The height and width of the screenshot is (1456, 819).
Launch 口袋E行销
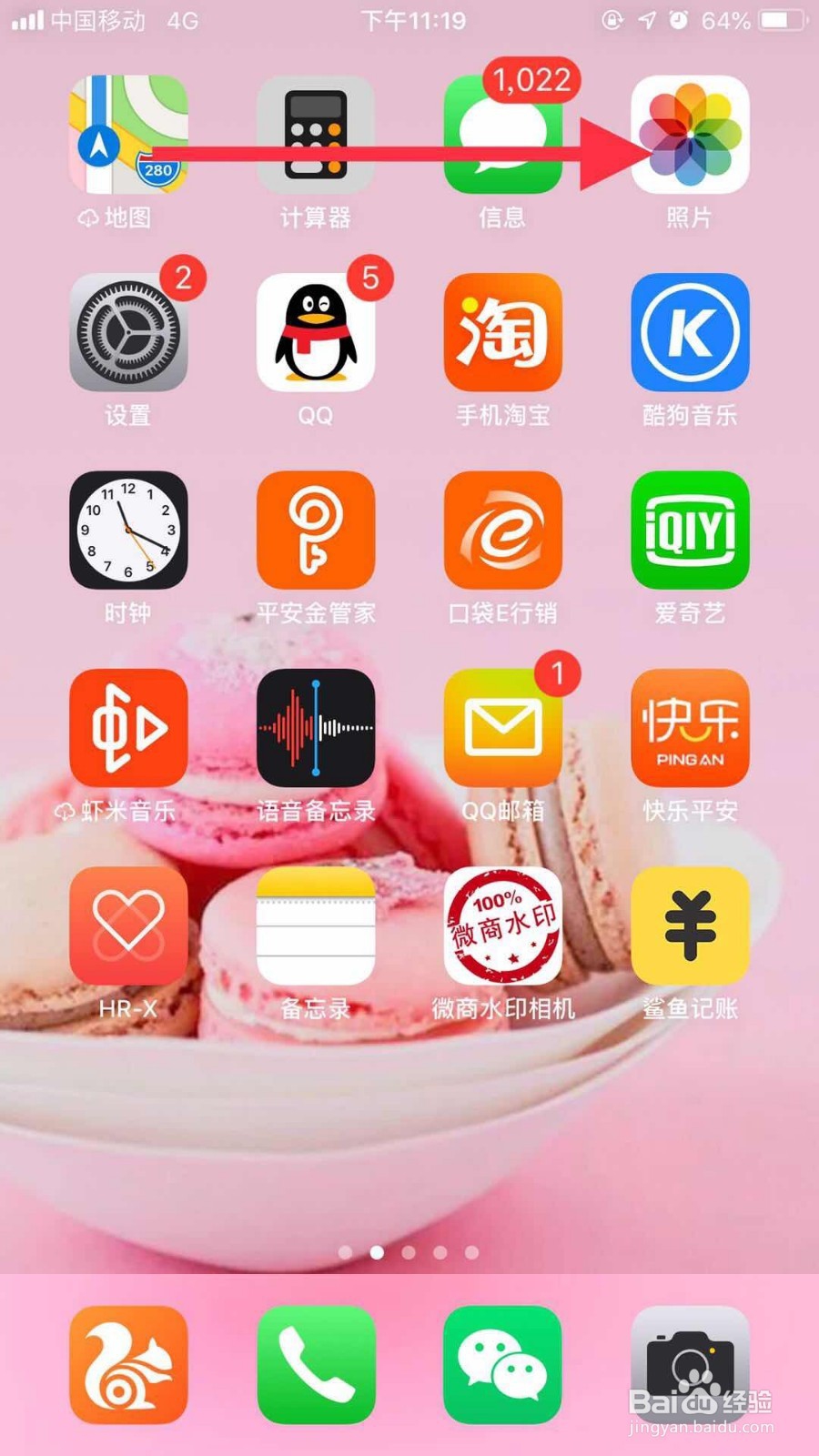502,531
